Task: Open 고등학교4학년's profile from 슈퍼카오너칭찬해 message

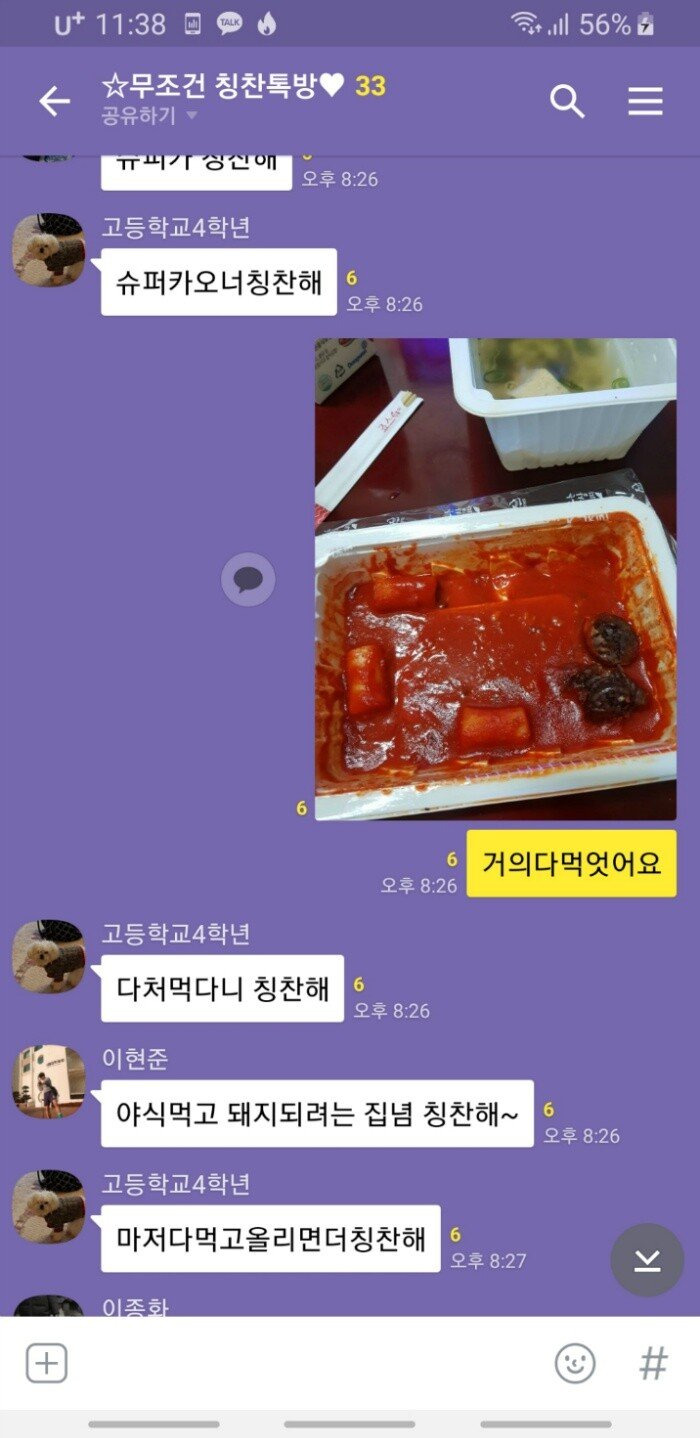Action: point(48,249)
